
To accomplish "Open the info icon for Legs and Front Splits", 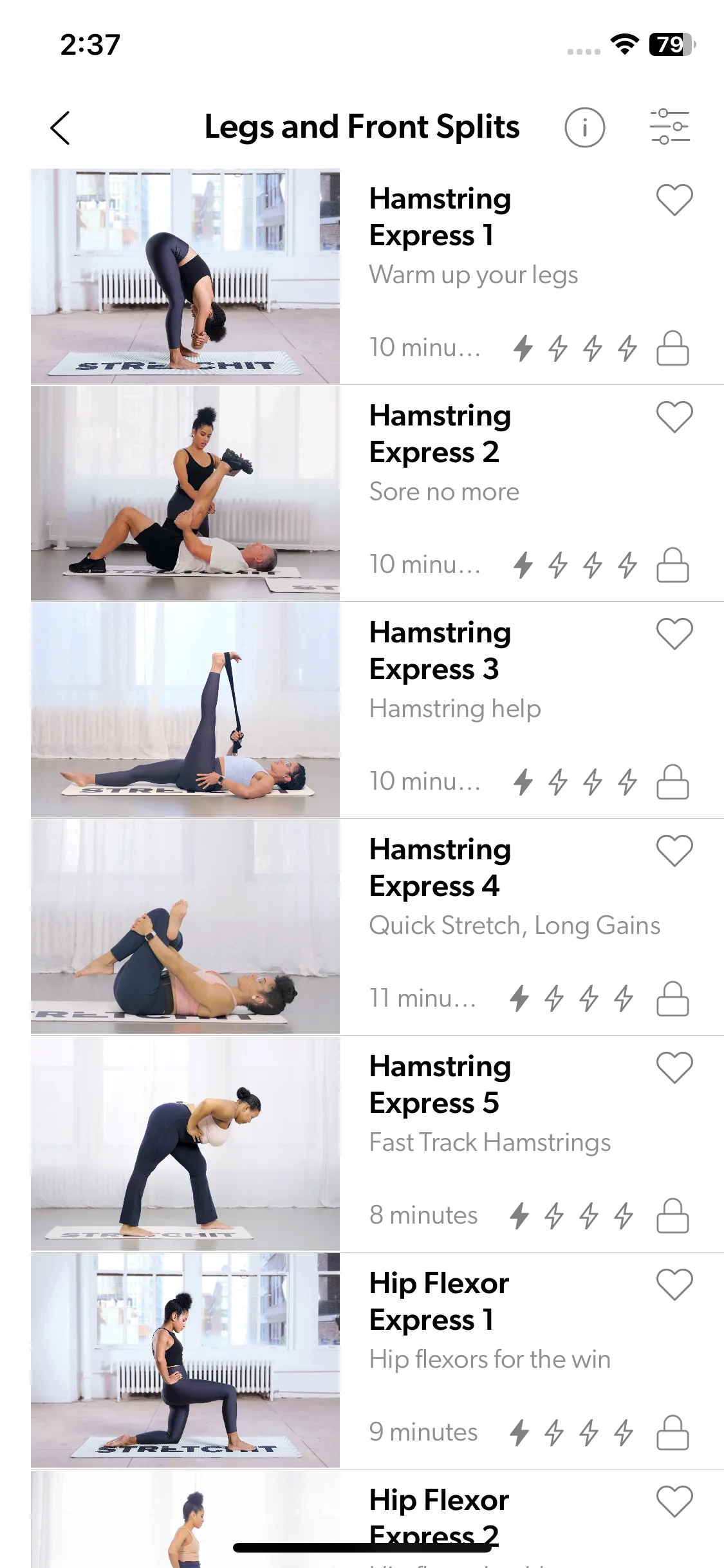I will 584,127.
